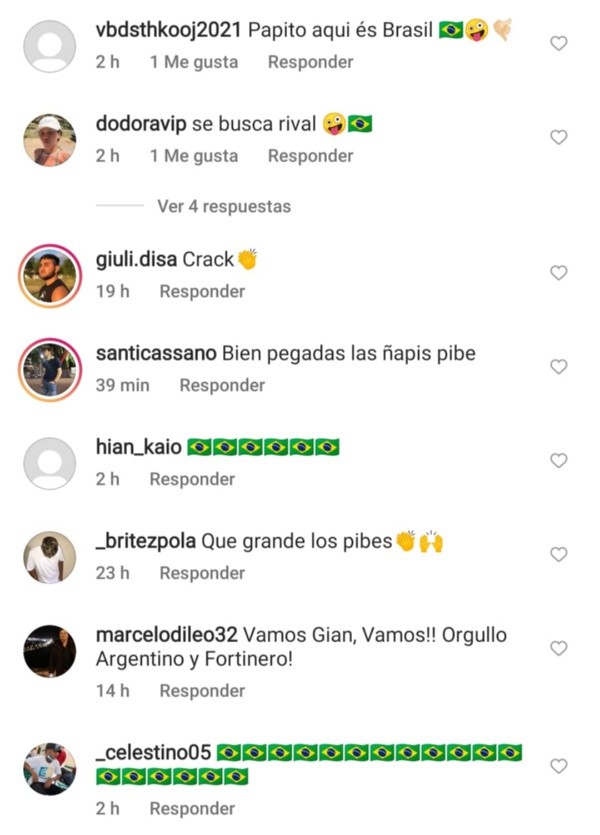Like marcelodileo32's comment
600x835 pixels.
[559, 648]
